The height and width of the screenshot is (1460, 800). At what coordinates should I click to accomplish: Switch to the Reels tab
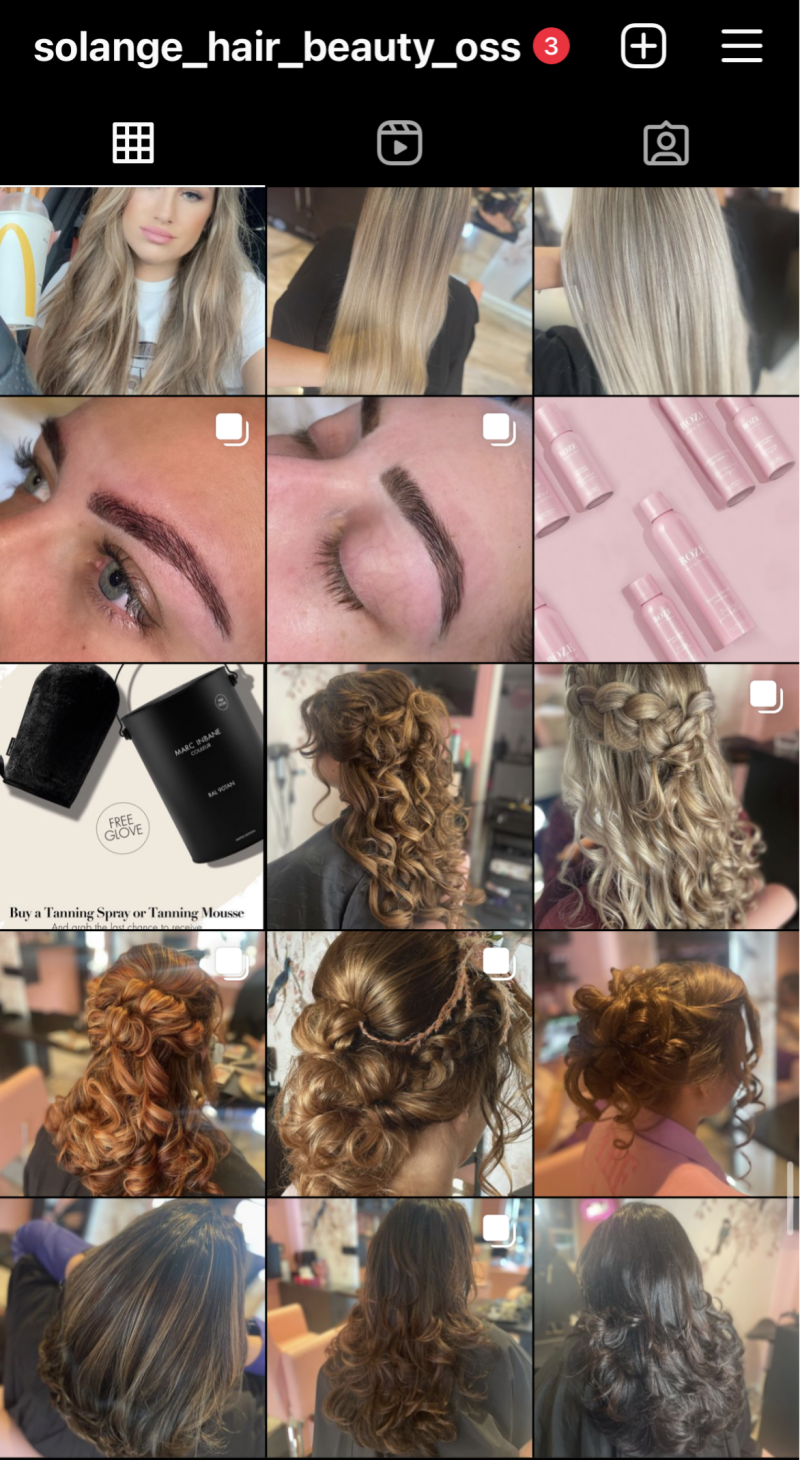click(x=399, y=143)
